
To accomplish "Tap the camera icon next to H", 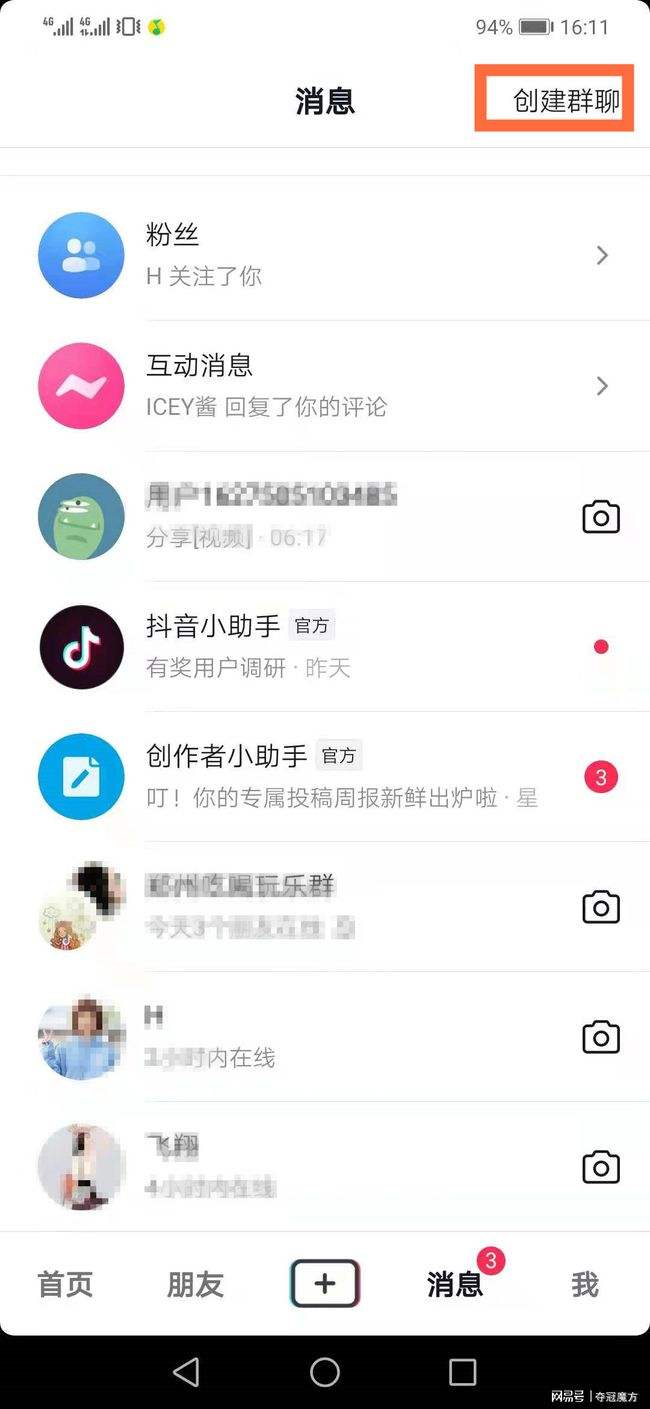I will point(601,1037).
